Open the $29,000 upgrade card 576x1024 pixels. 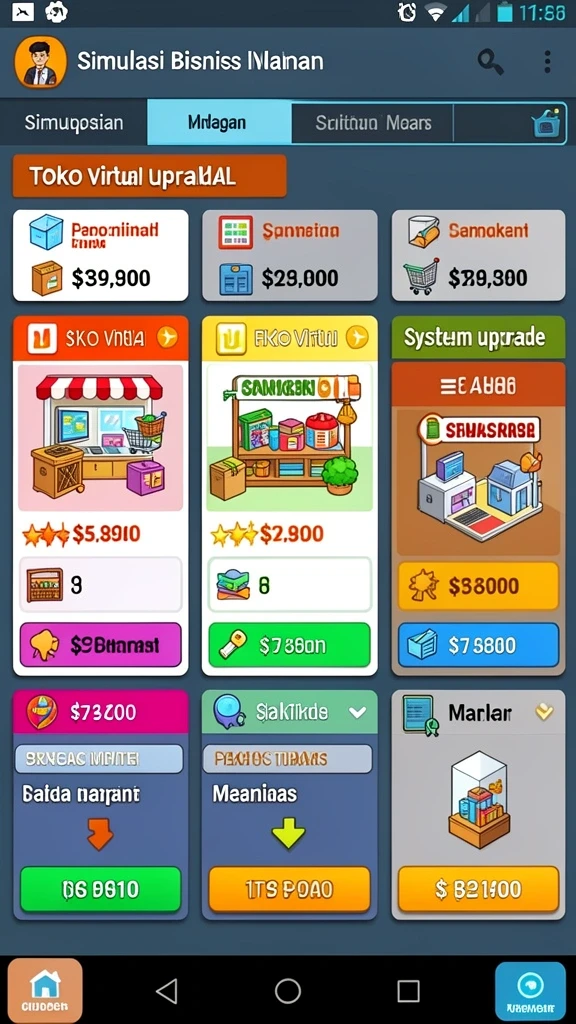[290, 255]
